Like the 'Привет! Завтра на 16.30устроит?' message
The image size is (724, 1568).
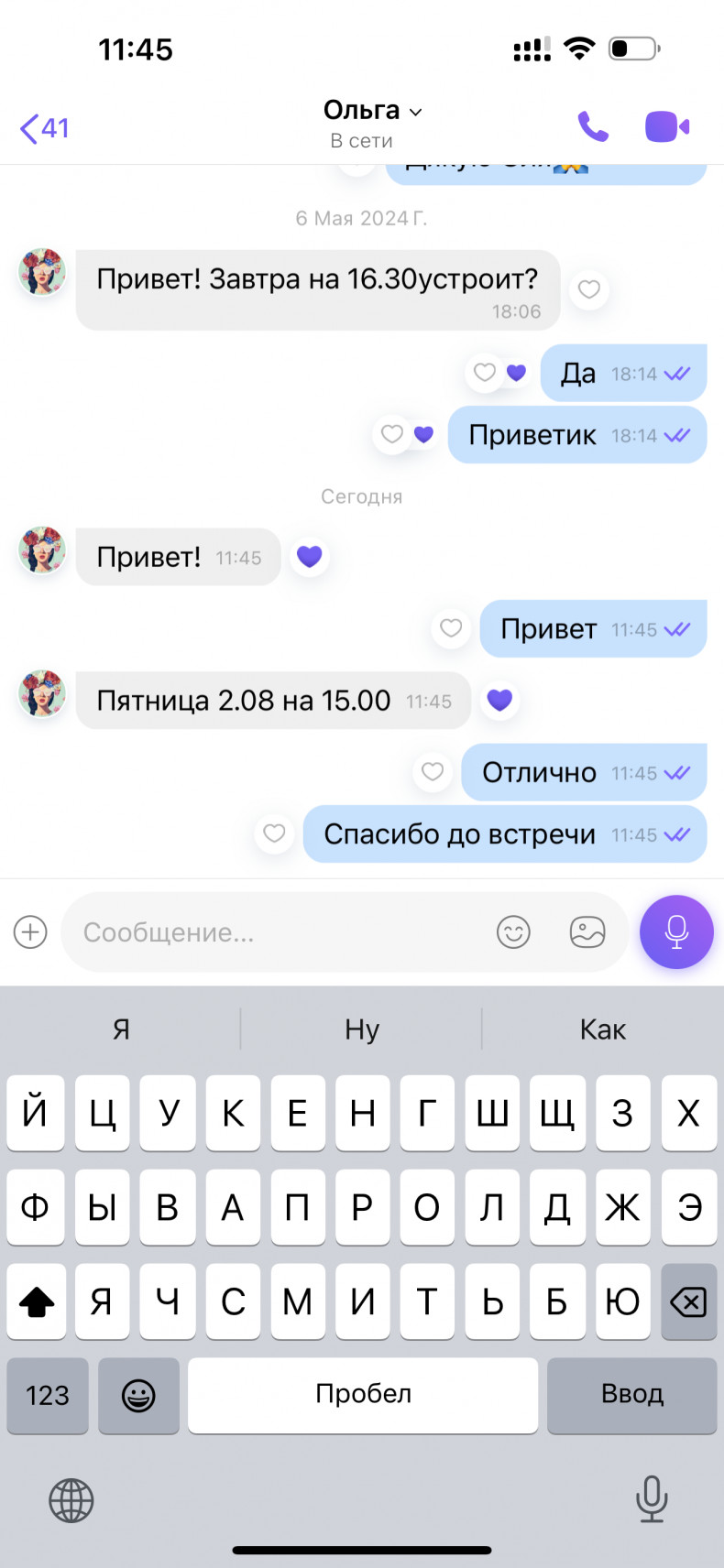589,289
